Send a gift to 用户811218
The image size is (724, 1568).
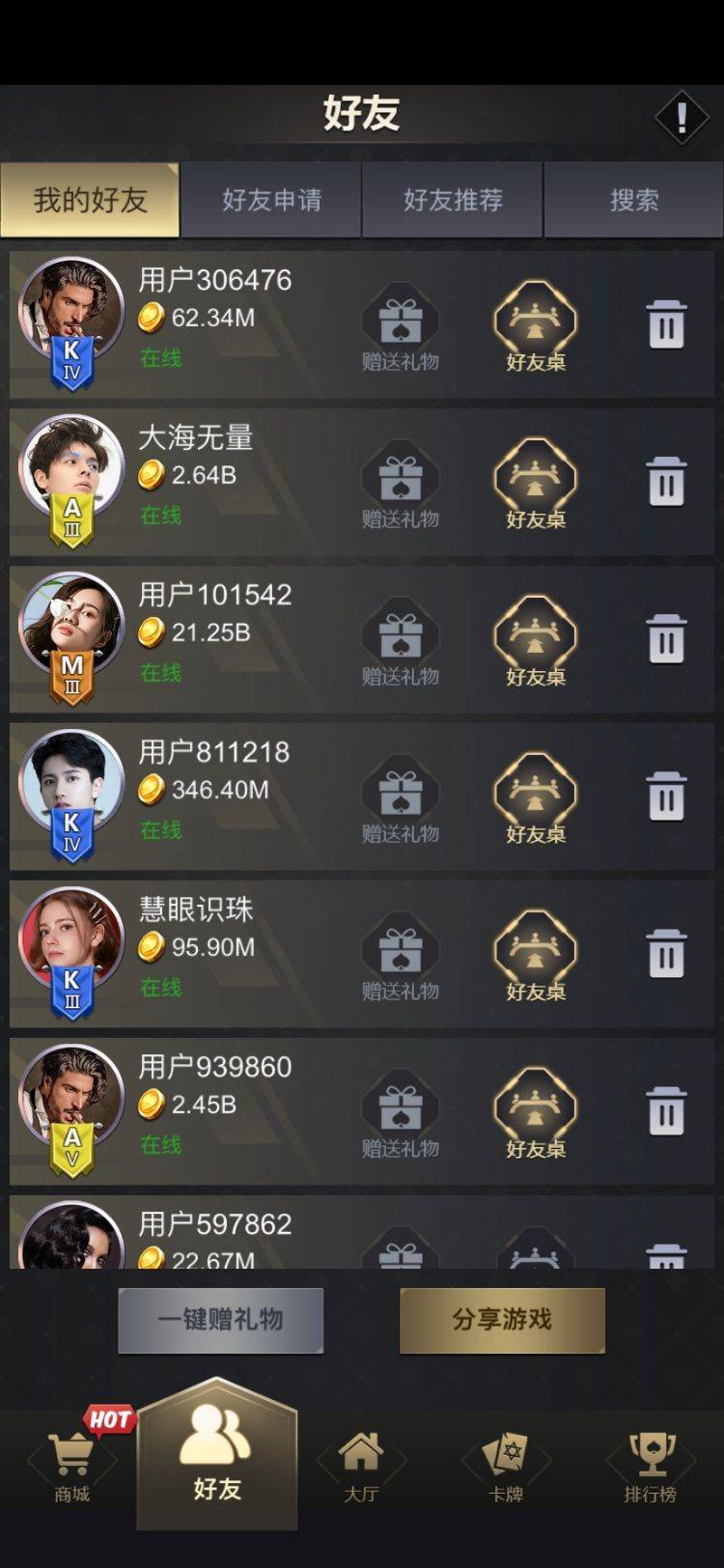click(401, 797)
